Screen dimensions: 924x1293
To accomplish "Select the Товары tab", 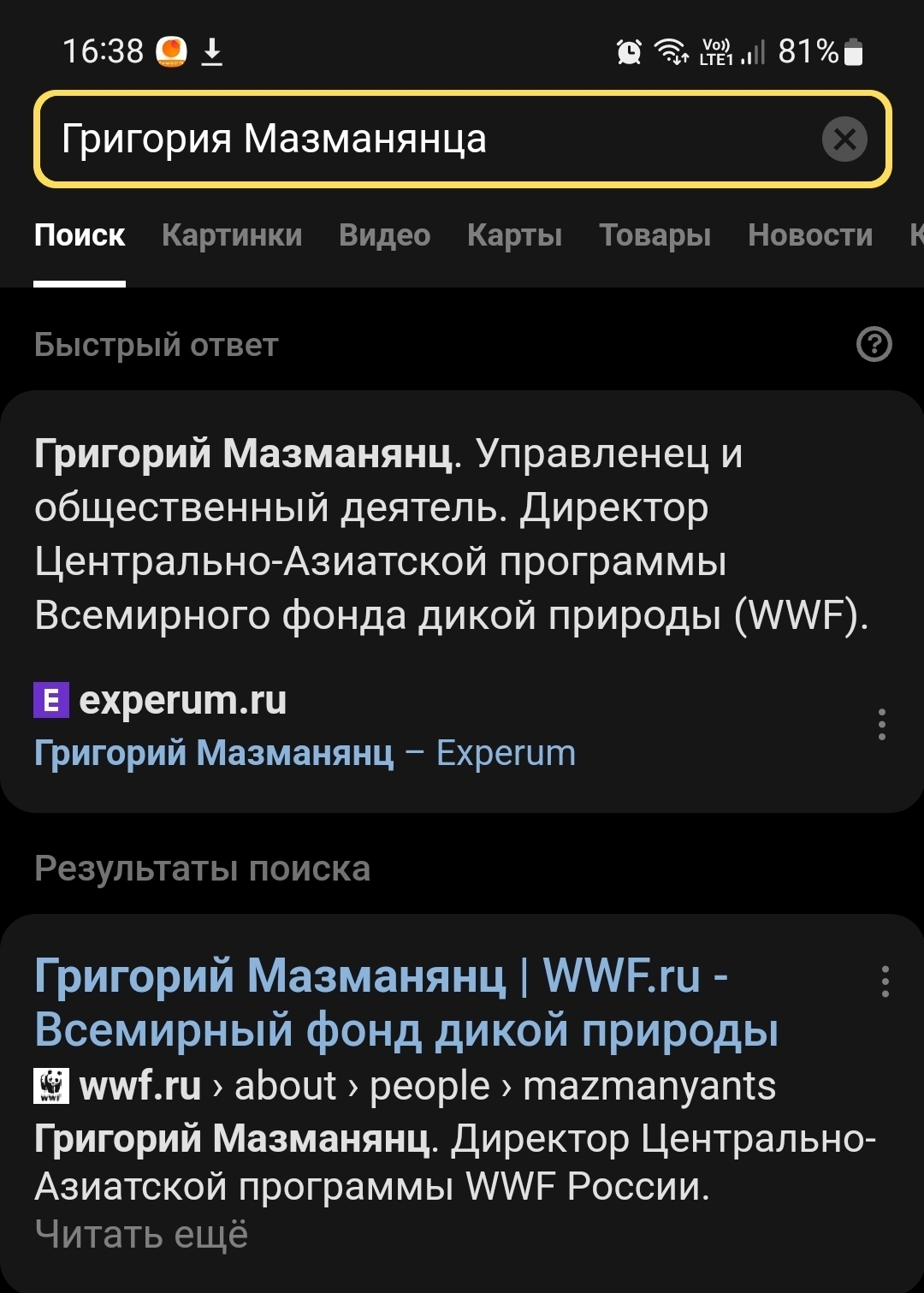I will click(x=654, y=235).
